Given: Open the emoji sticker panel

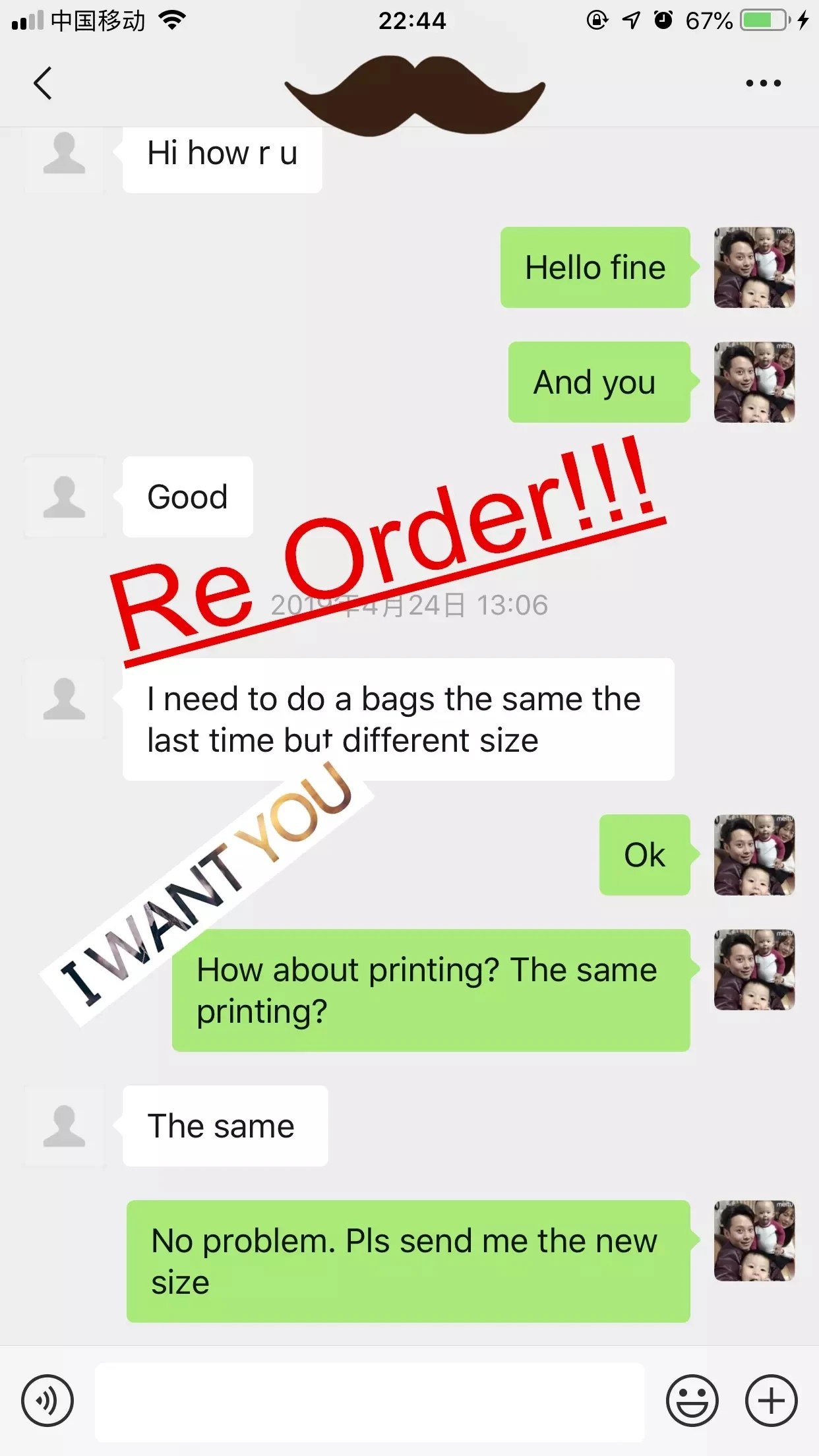Looking at the screenshot, I should pos(692,1401).
